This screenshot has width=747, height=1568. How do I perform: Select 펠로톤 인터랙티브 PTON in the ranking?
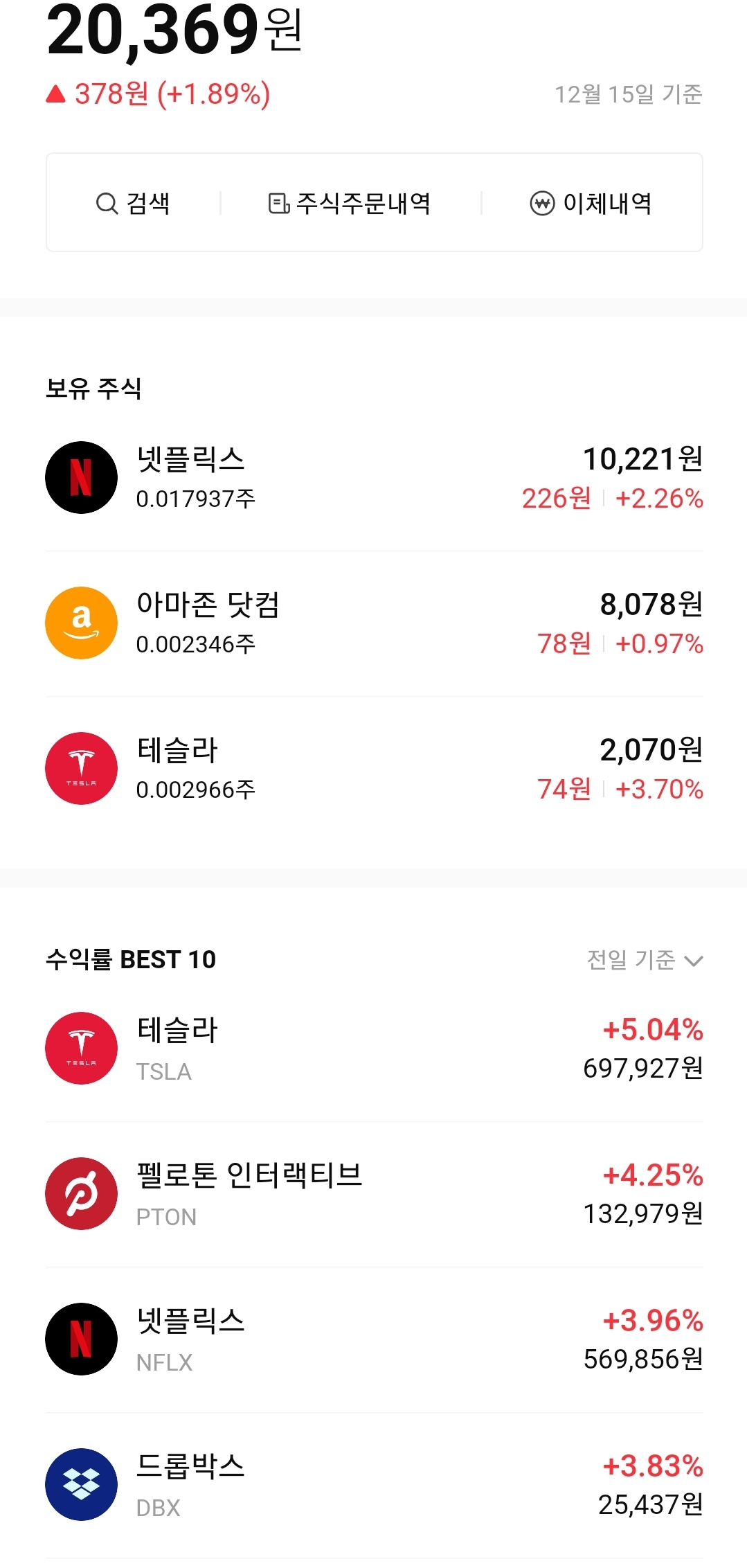[374, 1194]
